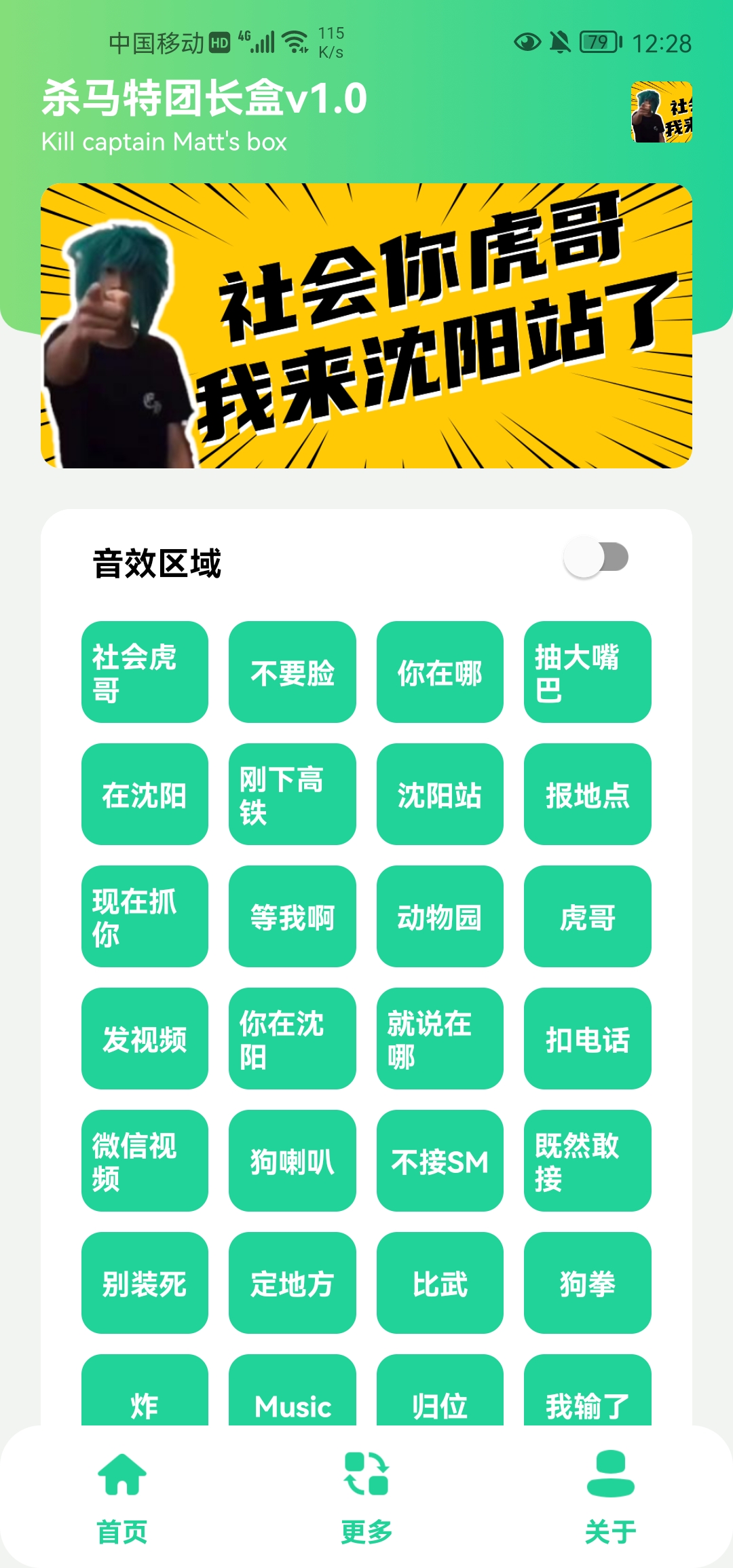Tap the 扣电话 button
733x1568 pixels.
pyautogui.click(x=587, y=1039)
